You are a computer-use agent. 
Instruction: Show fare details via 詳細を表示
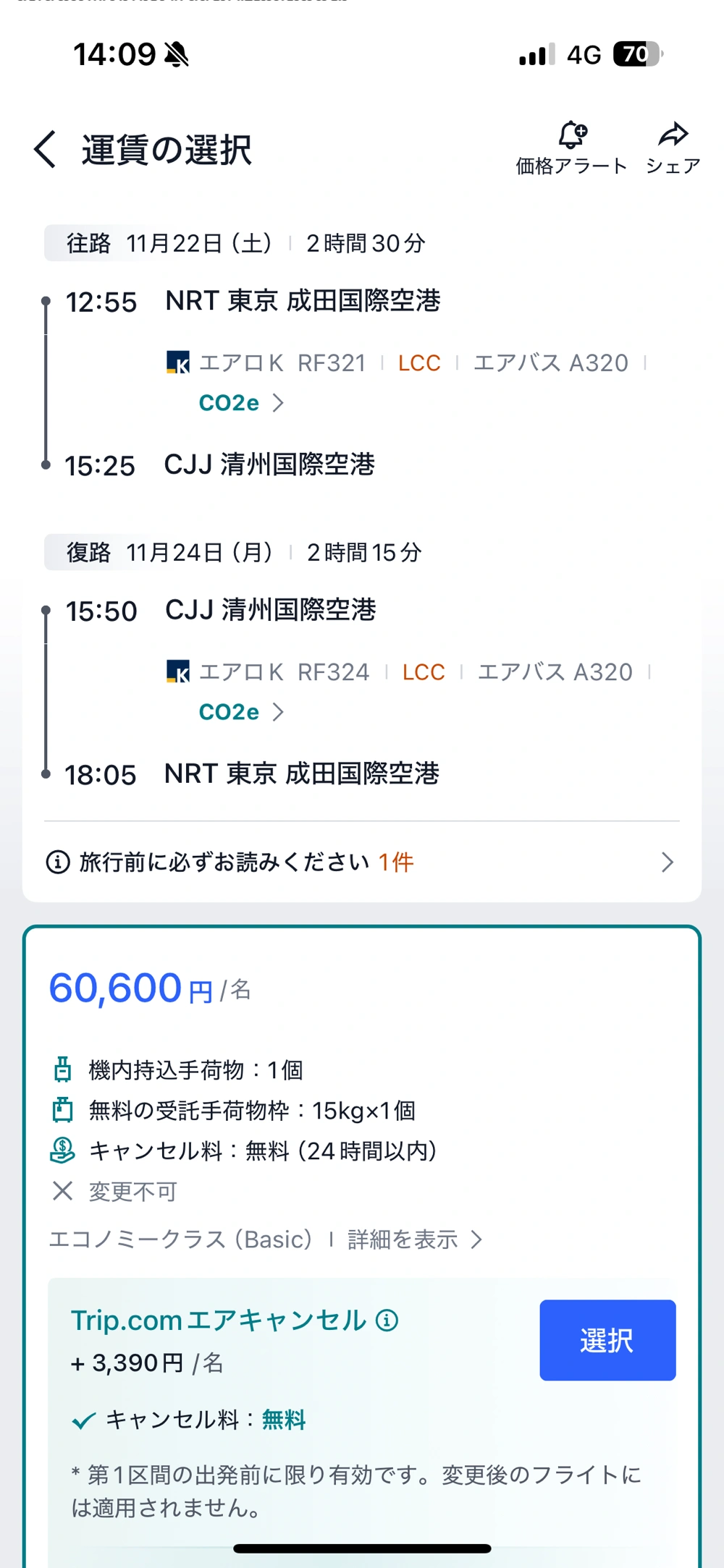point(414,1240)
